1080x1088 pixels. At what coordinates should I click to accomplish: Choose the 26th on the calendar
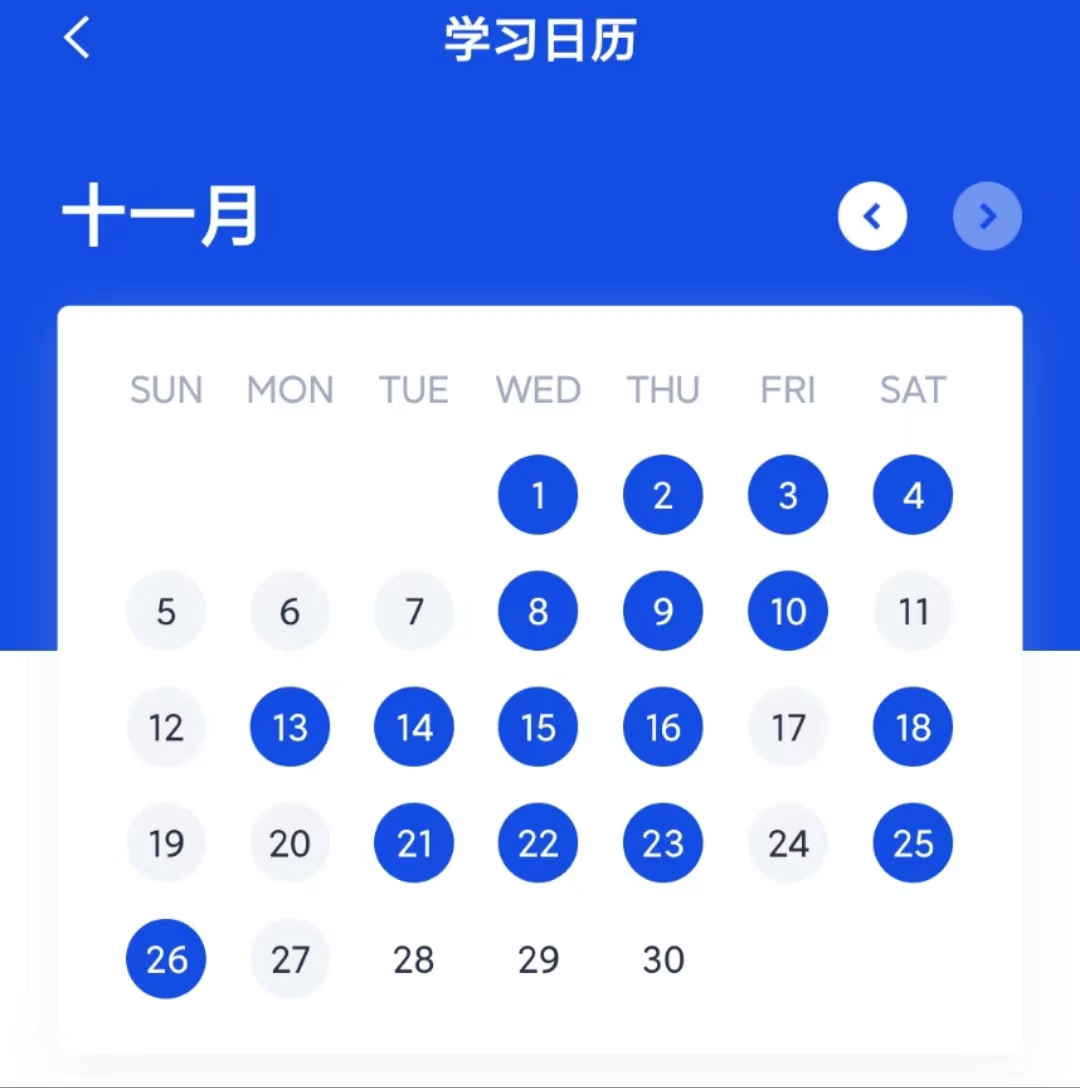coord(166,959)
